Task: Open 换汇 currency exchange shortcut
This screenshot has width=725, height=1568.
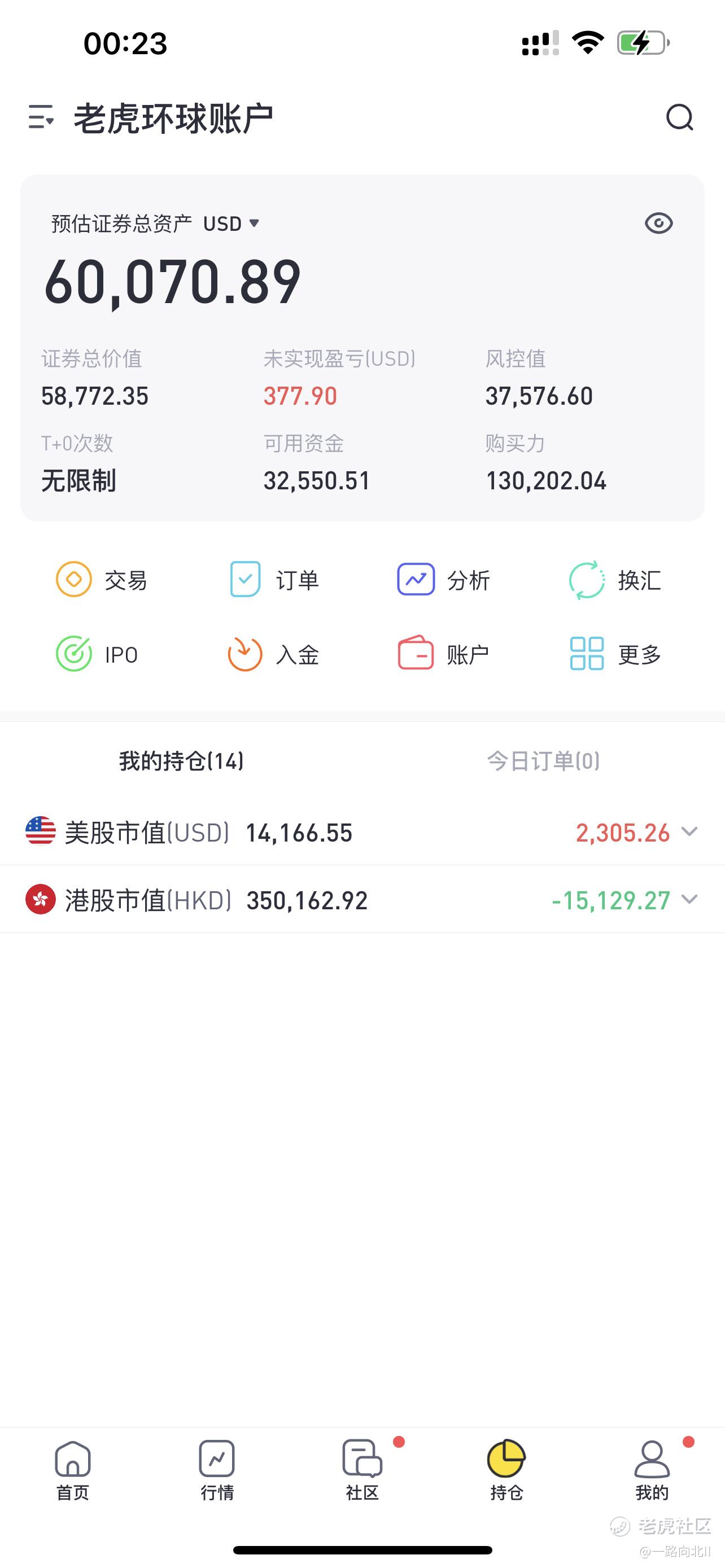Action: click(615, 580)
